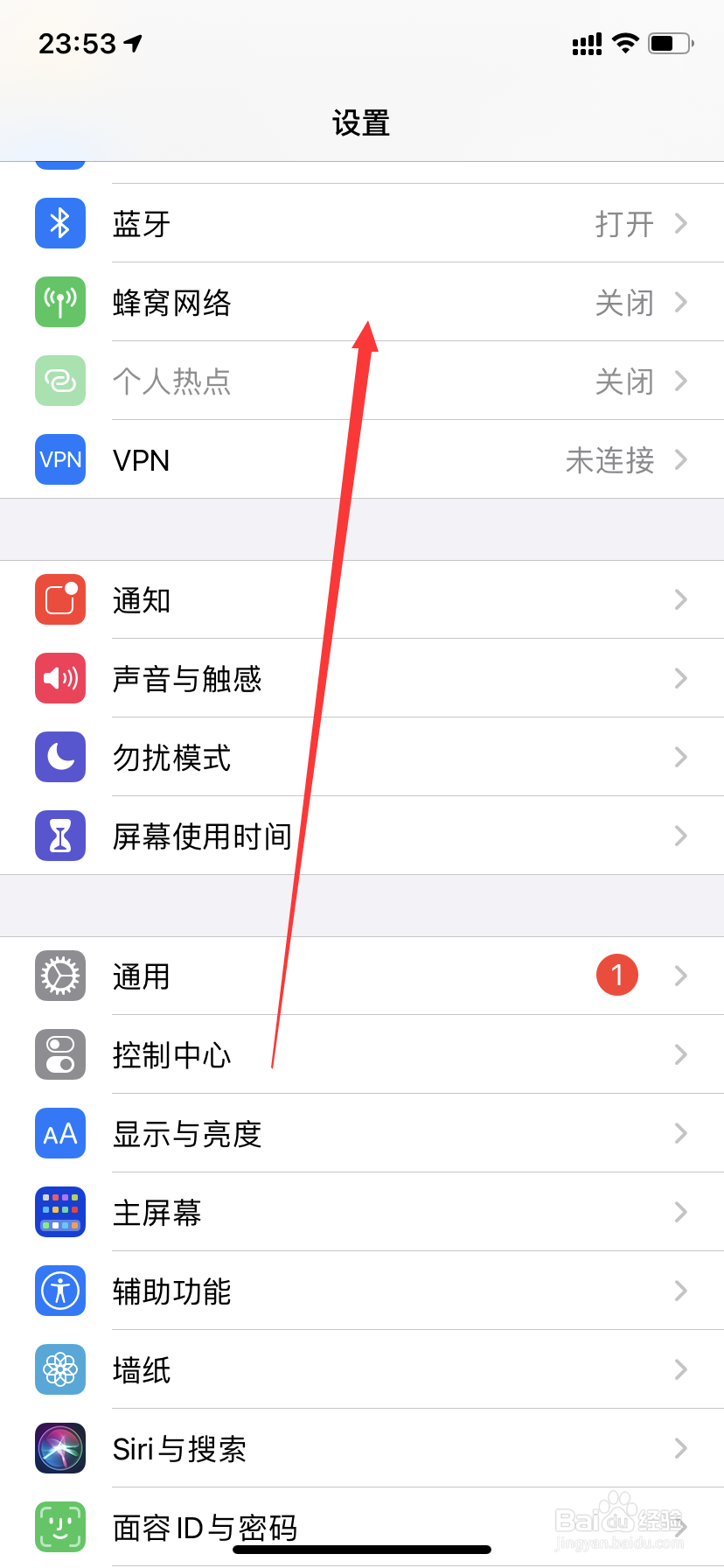The image size is (724, 1568).
Task: Tap the green Cellular Network (蜂窝网络) icon
Action: click(59, 302)
